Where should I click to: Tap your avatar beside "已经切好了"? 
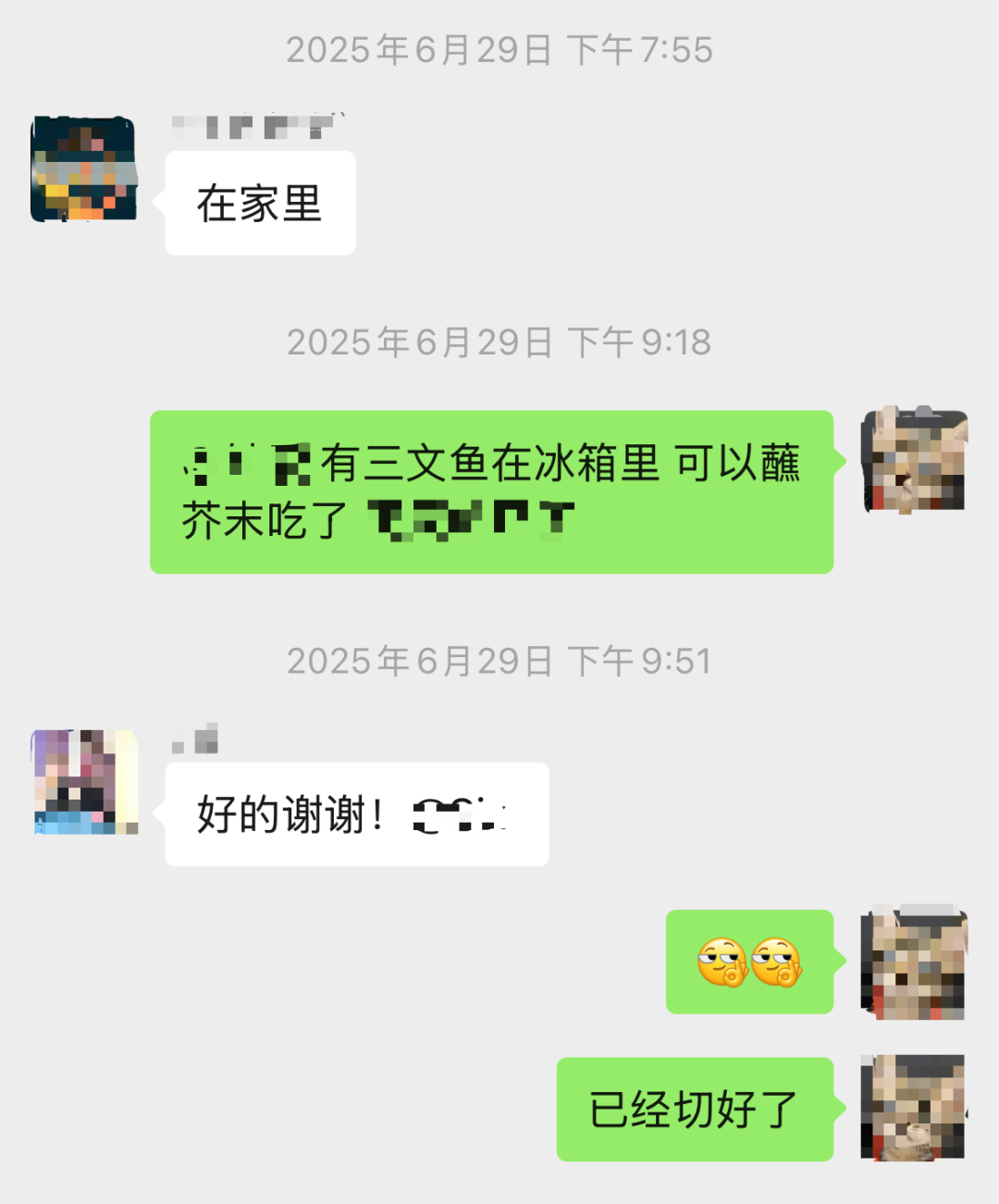914,1107
